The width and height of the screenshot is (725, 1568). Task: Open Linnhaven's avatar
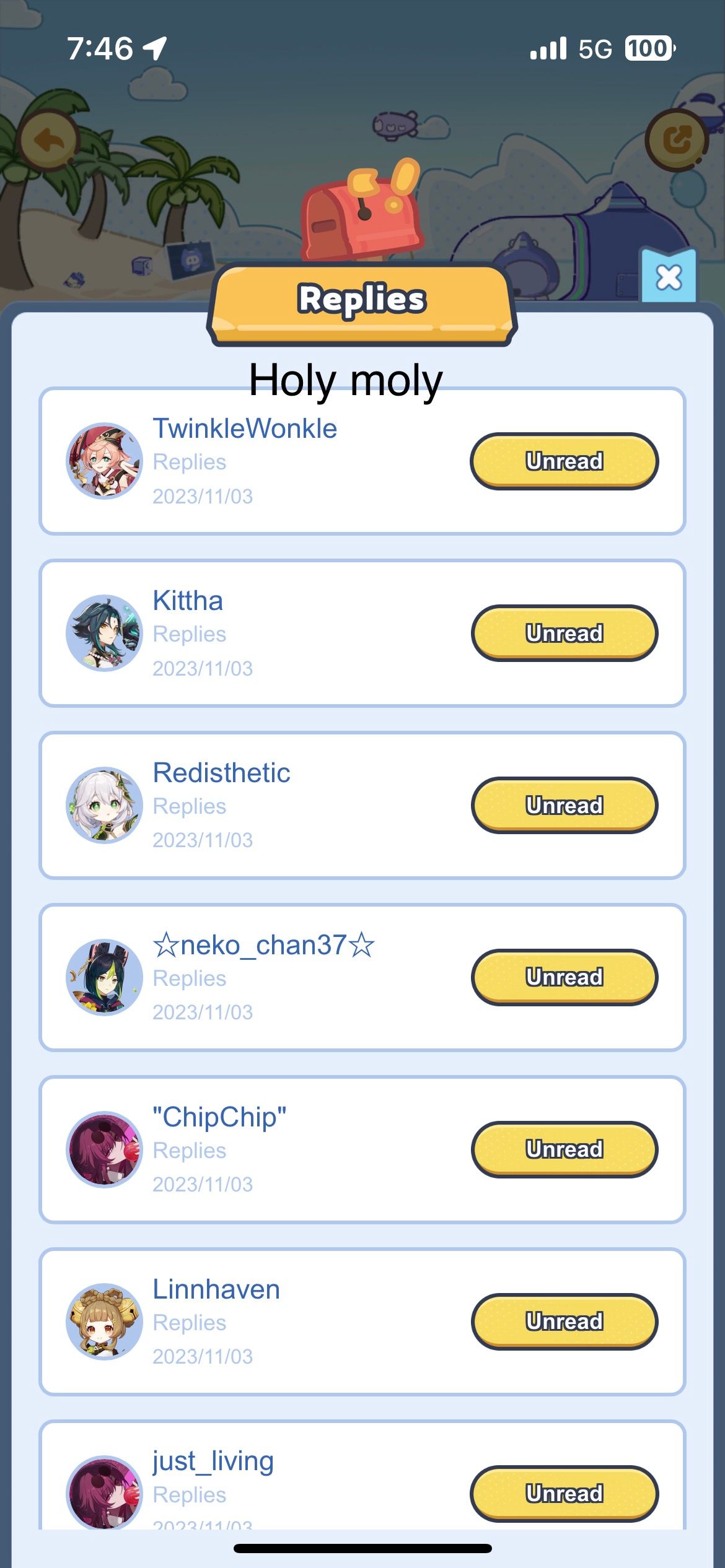104,1321
